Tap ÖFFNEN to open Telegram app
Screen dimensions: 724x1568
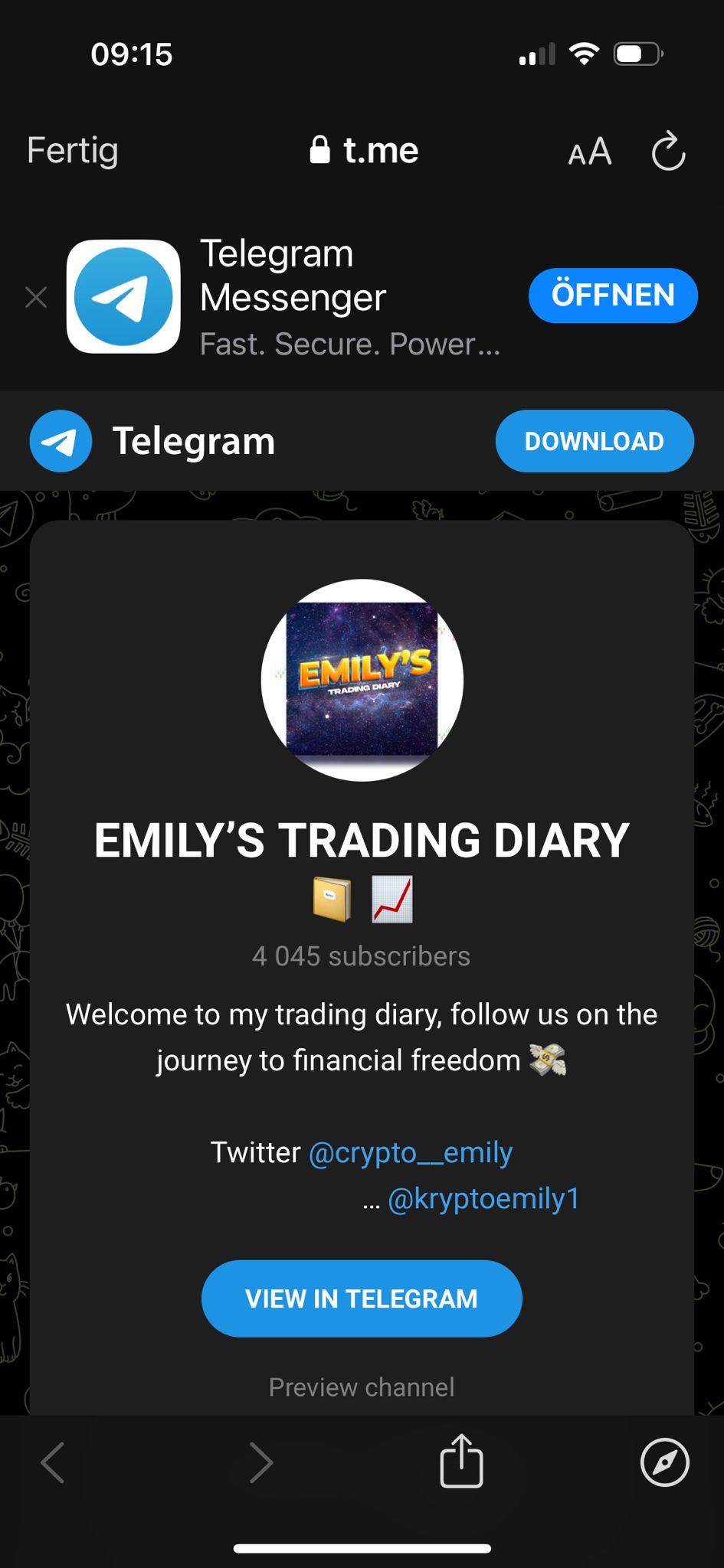coord(612,296)
